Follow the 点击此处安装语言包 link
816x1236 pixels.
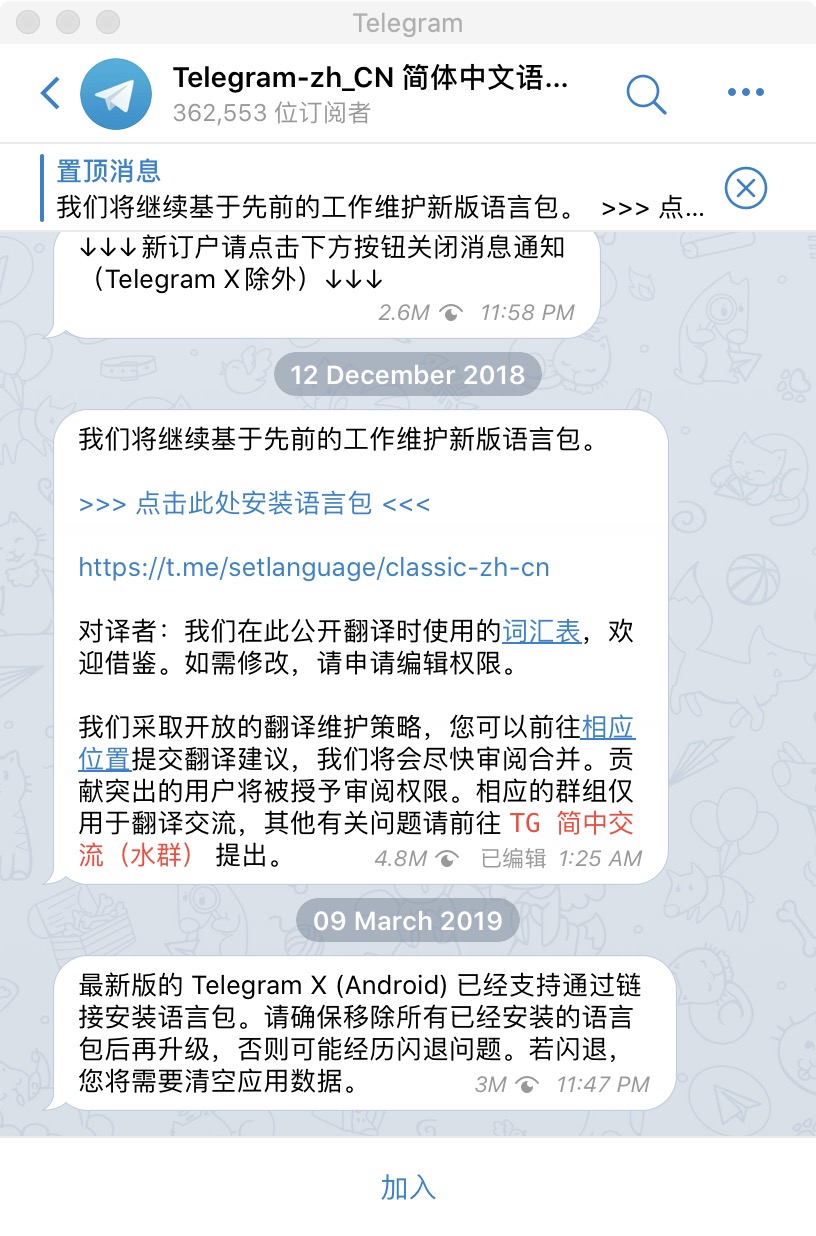(x=254, y=503)
